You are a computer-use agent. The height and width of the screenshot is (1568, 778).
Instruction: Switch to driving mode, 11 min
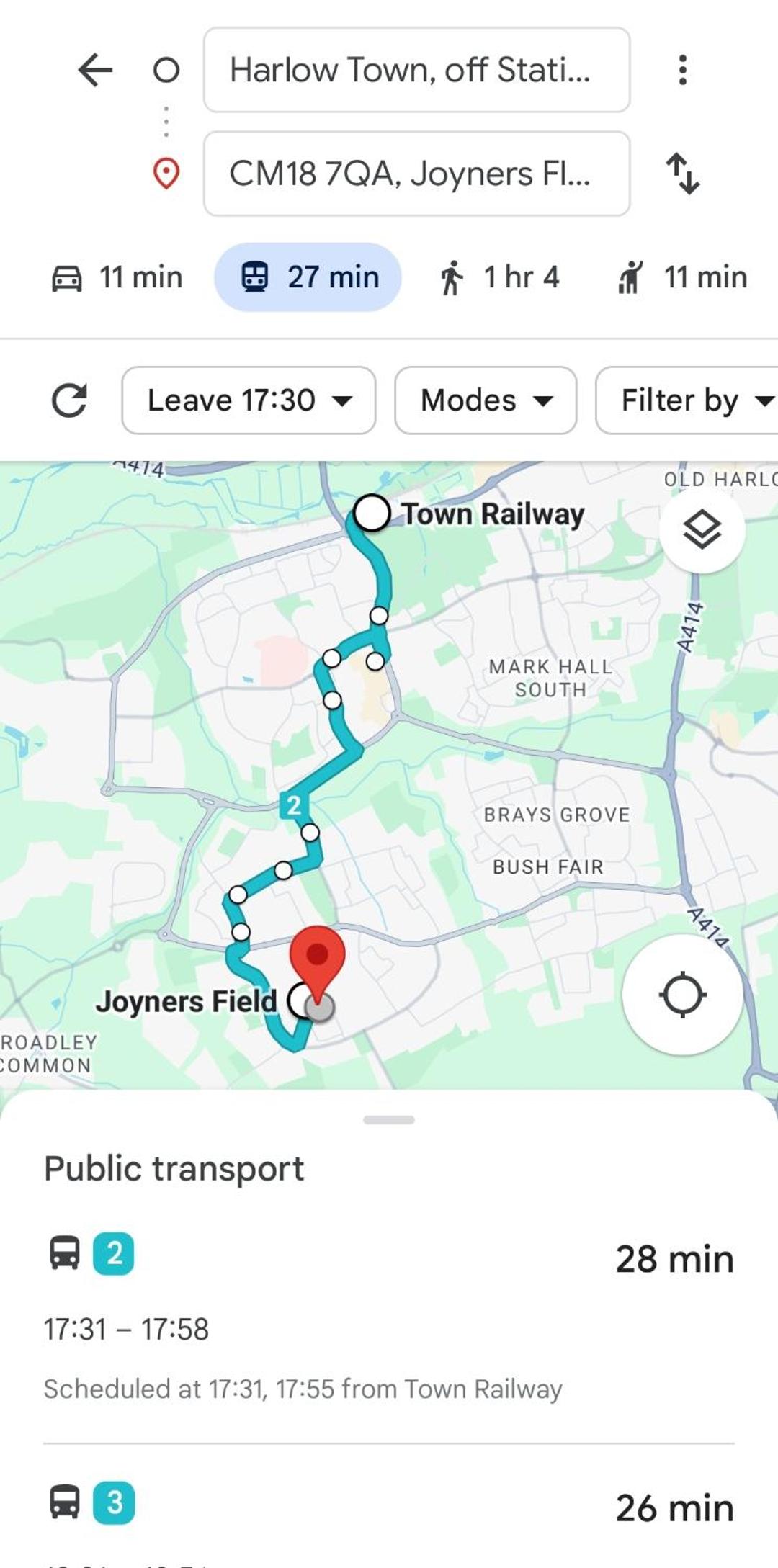117,277
